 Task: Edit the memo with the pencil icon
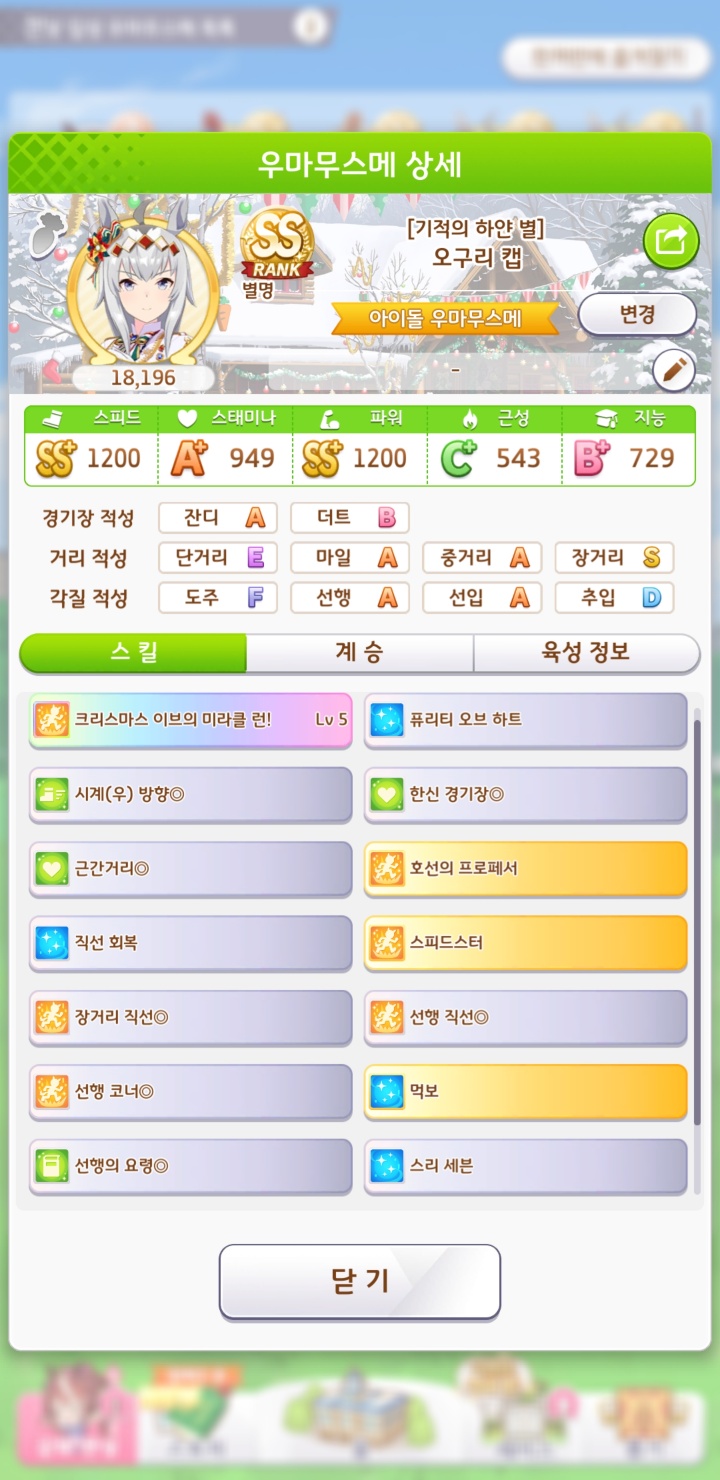[673, 371]
